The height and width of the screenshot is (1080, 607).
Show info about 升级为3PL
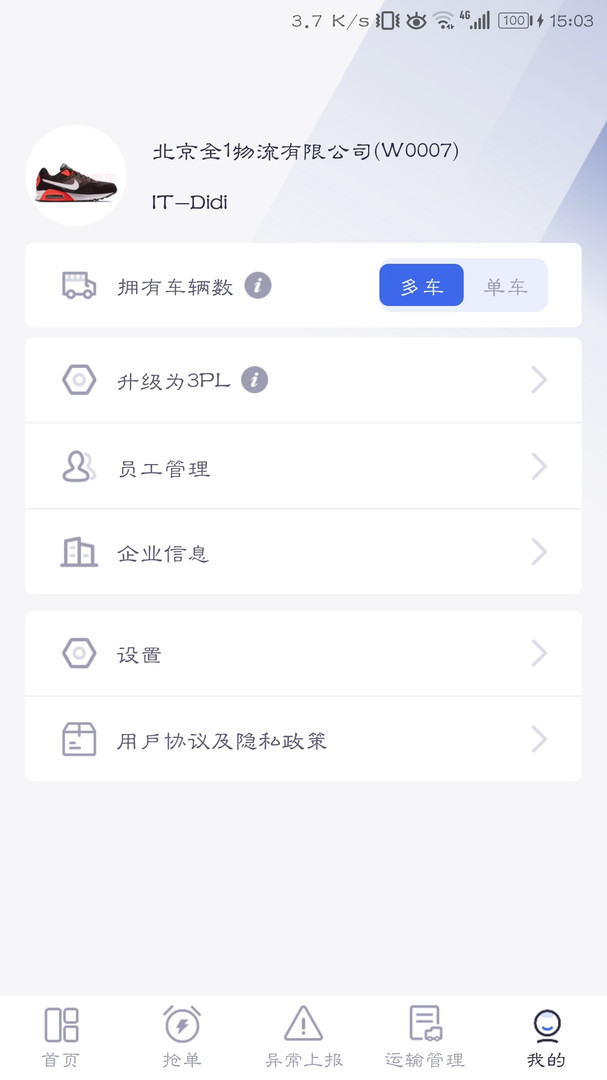(x=255, y=380)
